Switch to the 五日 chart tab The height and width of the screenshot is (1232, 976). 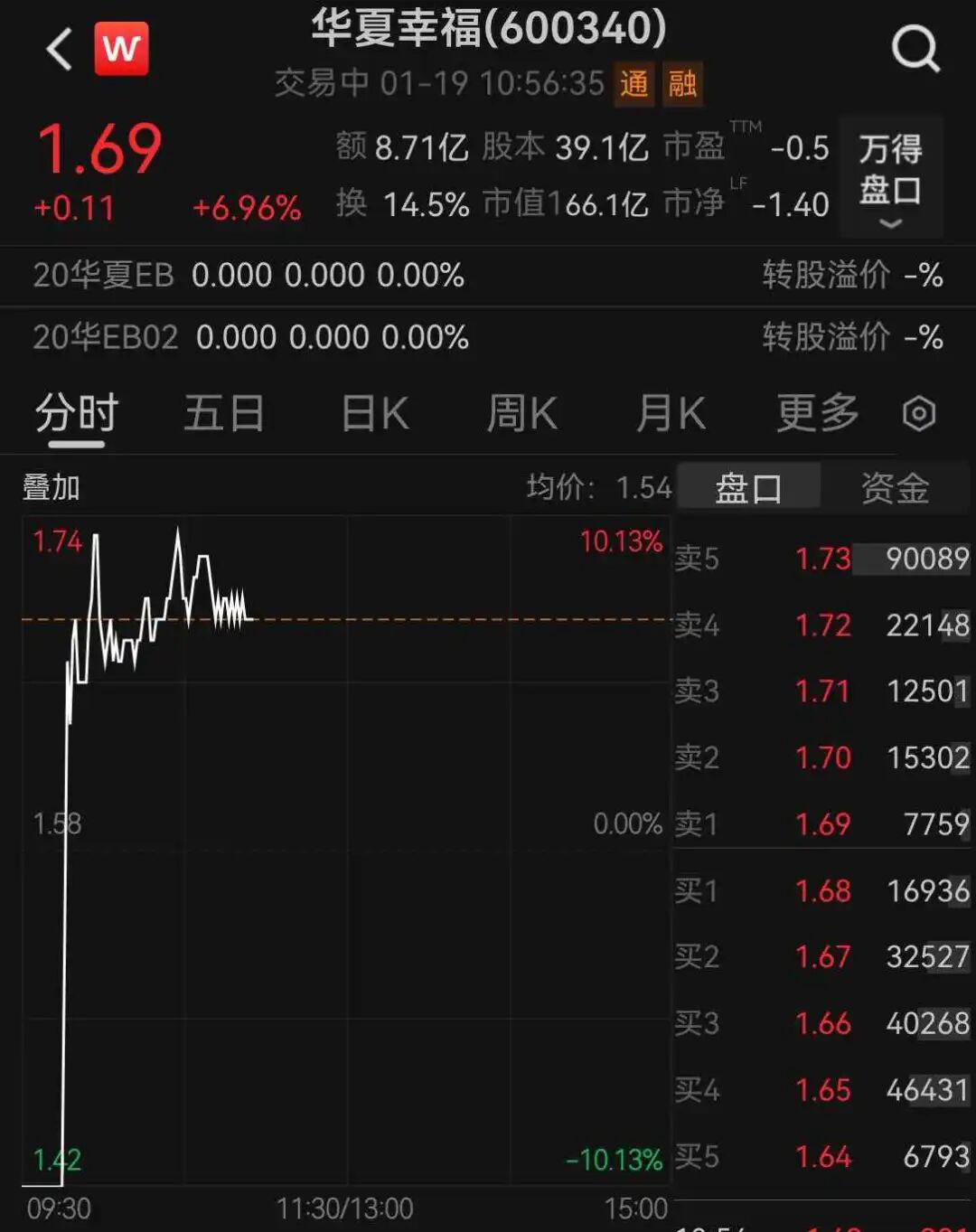[223, 414]
